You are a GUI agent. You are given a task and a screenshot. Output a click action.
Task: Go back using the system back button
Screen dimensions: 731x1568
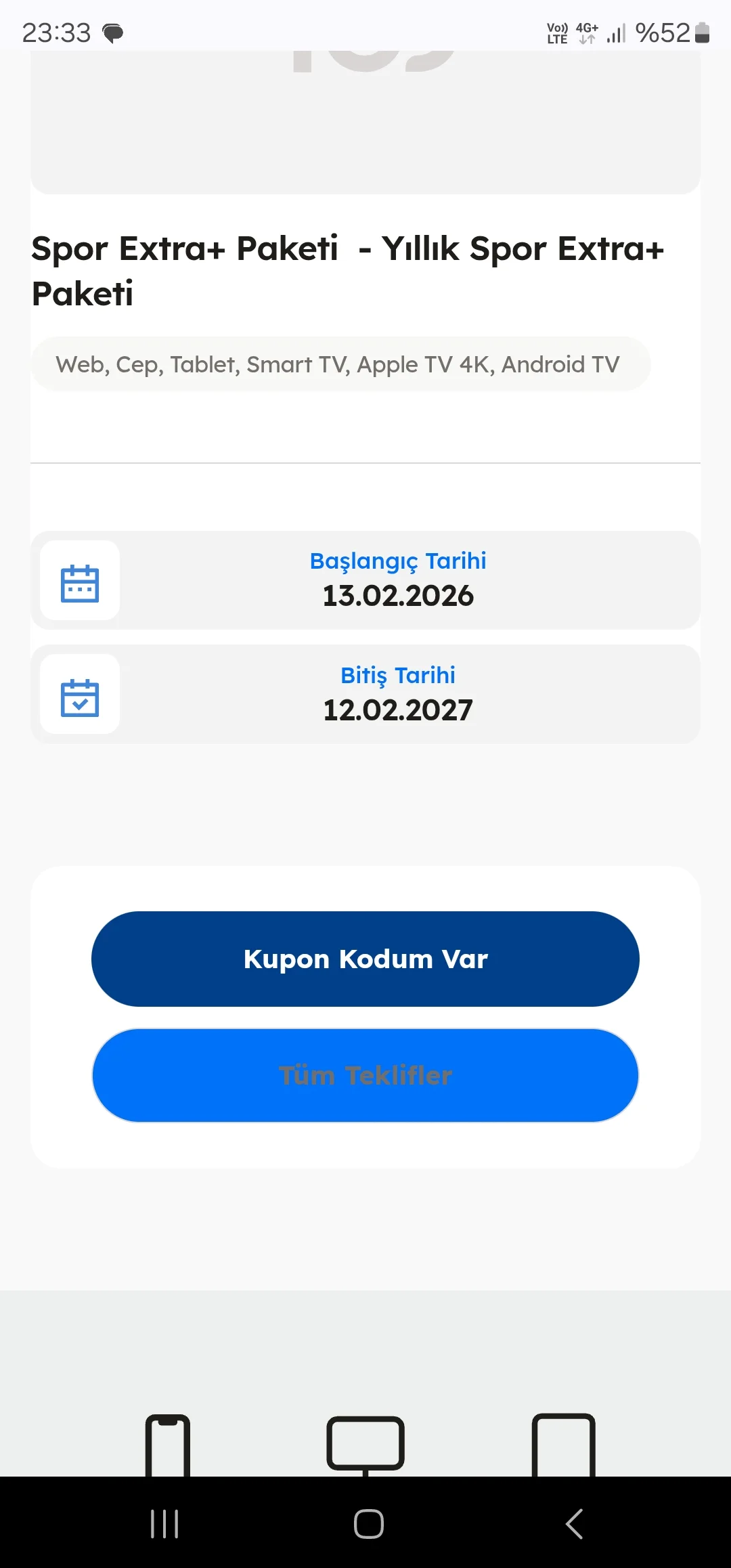pyautogui.click(x=573, y=1523)
